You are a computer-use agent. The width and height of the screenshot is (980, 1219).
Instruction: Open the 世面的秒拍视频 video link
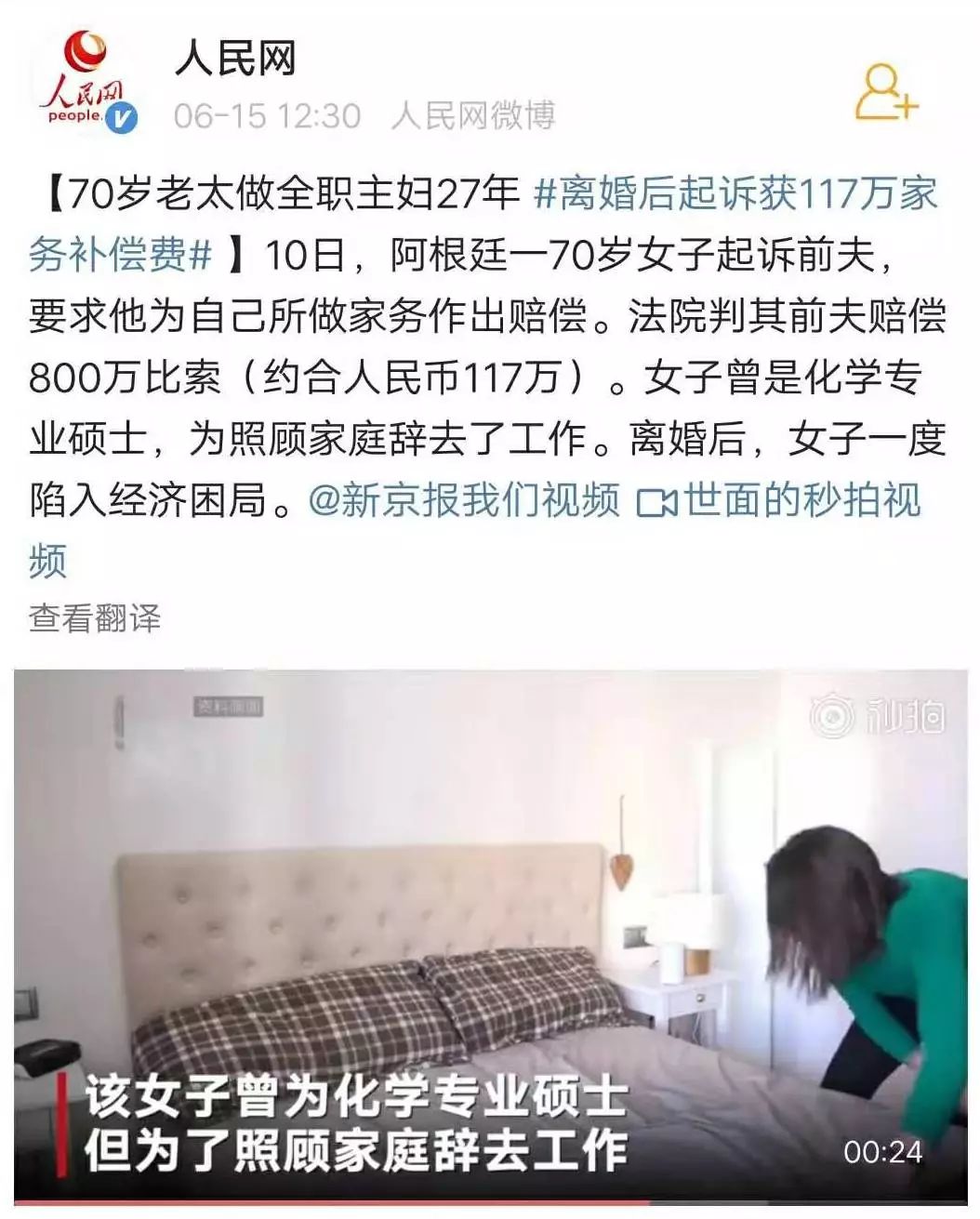tap(781, 500)
